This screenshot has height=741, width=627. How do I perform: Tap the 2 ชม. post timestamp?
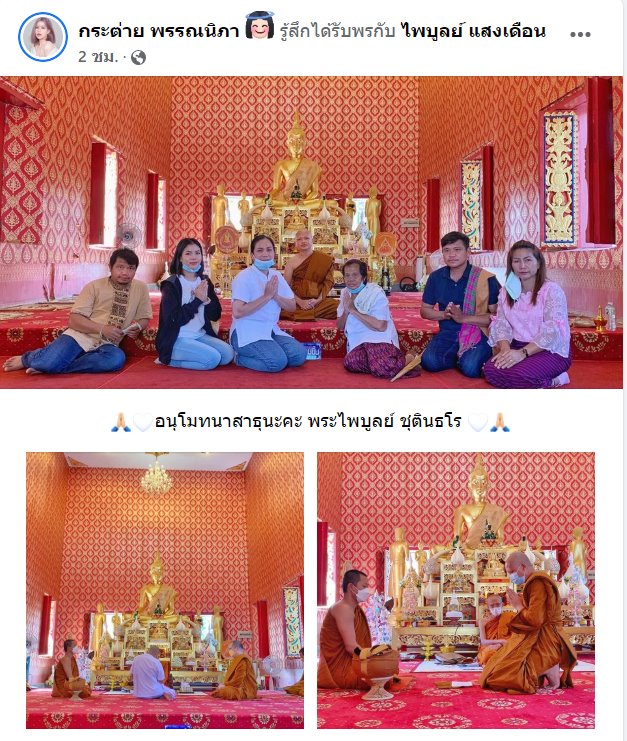[96, 57]
